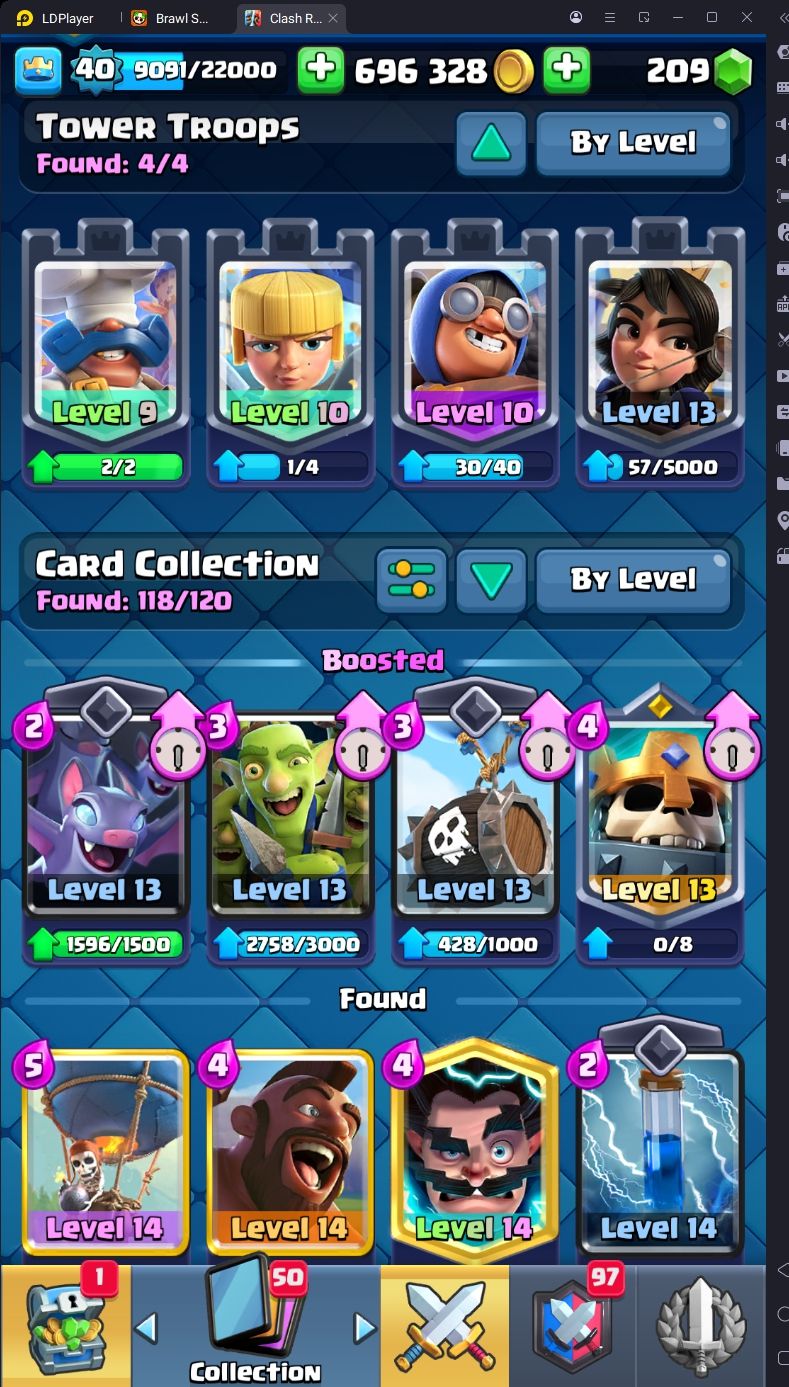789x1387 pixels.
Task: Change the Tower Troops By Level sorting
Action: (x=633, y=143)
